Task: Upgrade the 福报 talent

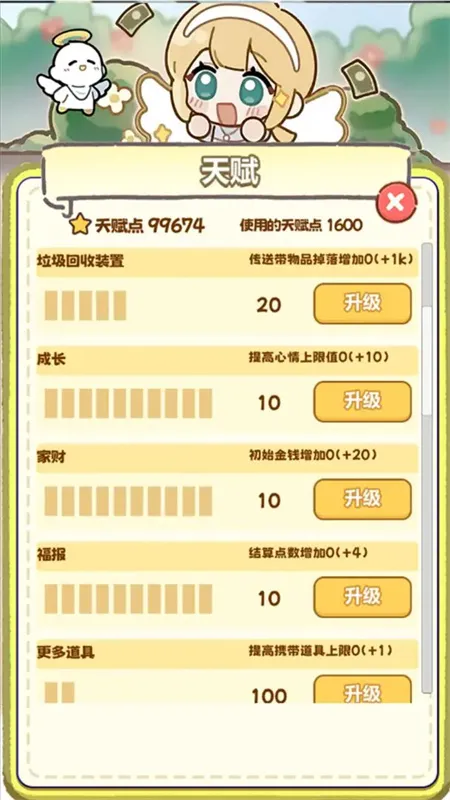Action: coord(362,597)
